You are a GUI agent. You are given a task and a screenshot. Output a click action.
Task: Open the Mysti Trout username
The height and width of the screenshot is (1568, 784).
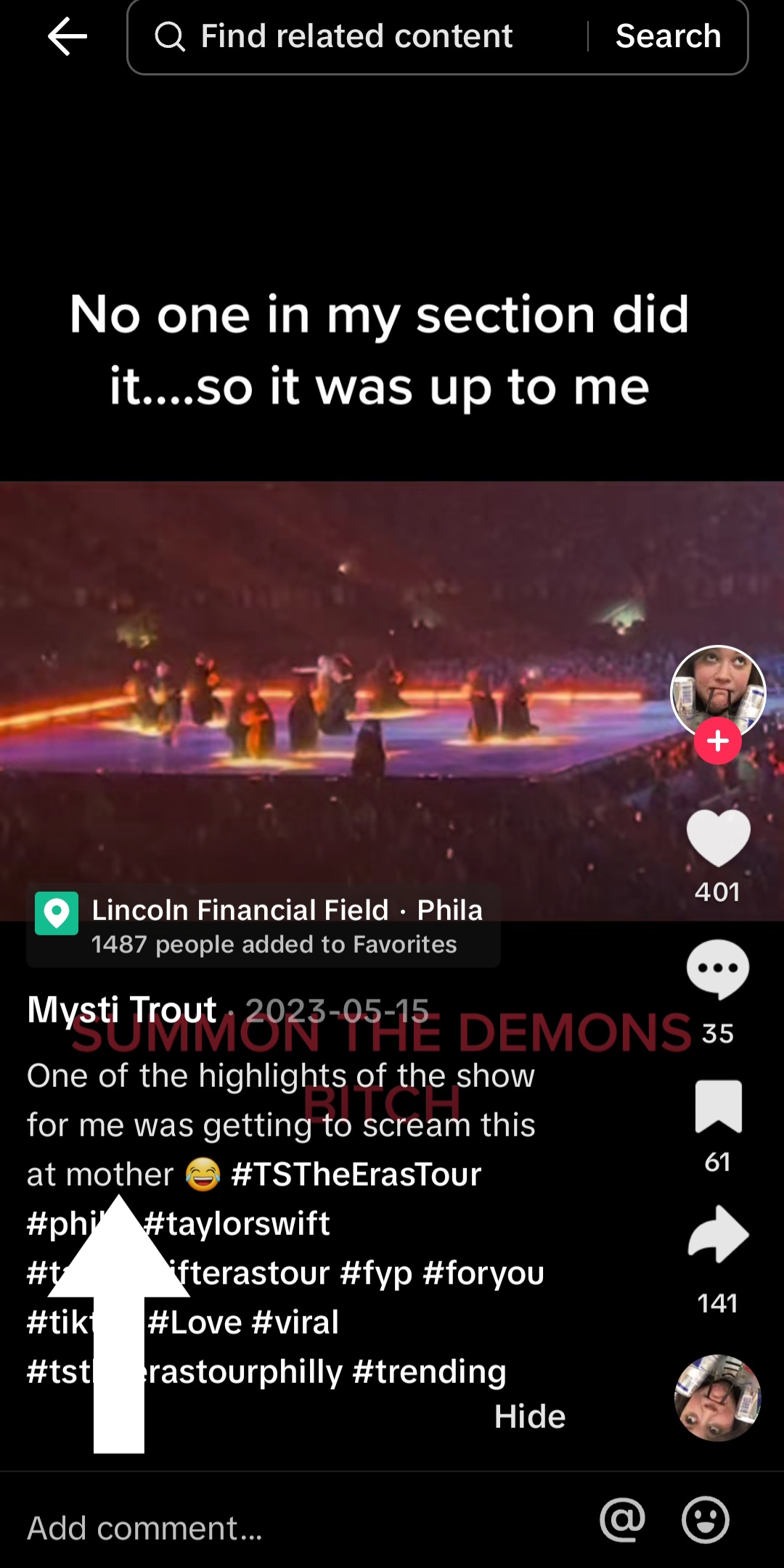click(x=122, y=1009)
